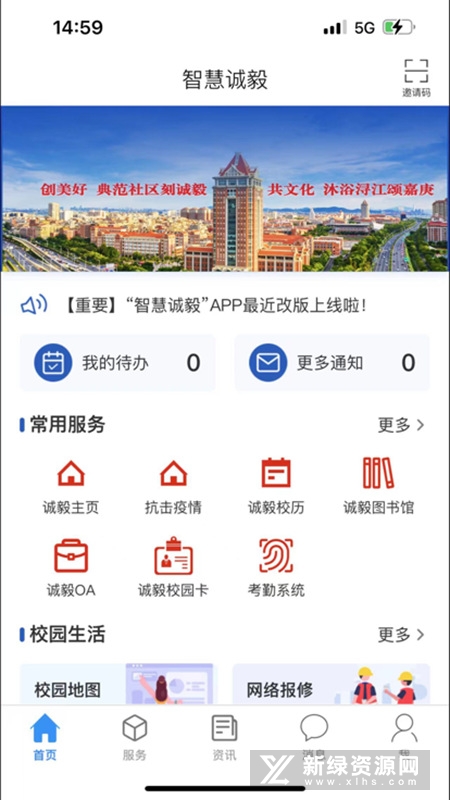
Task: Switch to the 资讯 tab
Action: click(x=224, y=738)
